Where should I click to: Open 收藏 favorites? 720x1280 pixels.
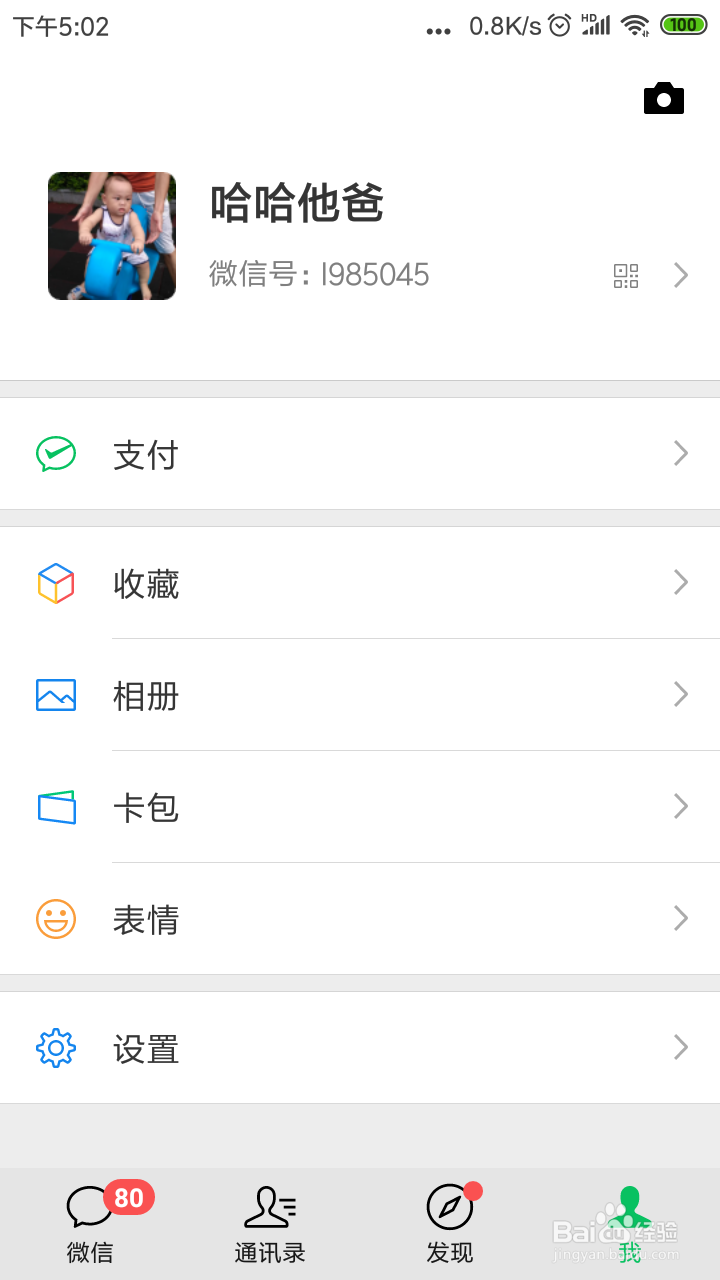(x=360, y=583)
